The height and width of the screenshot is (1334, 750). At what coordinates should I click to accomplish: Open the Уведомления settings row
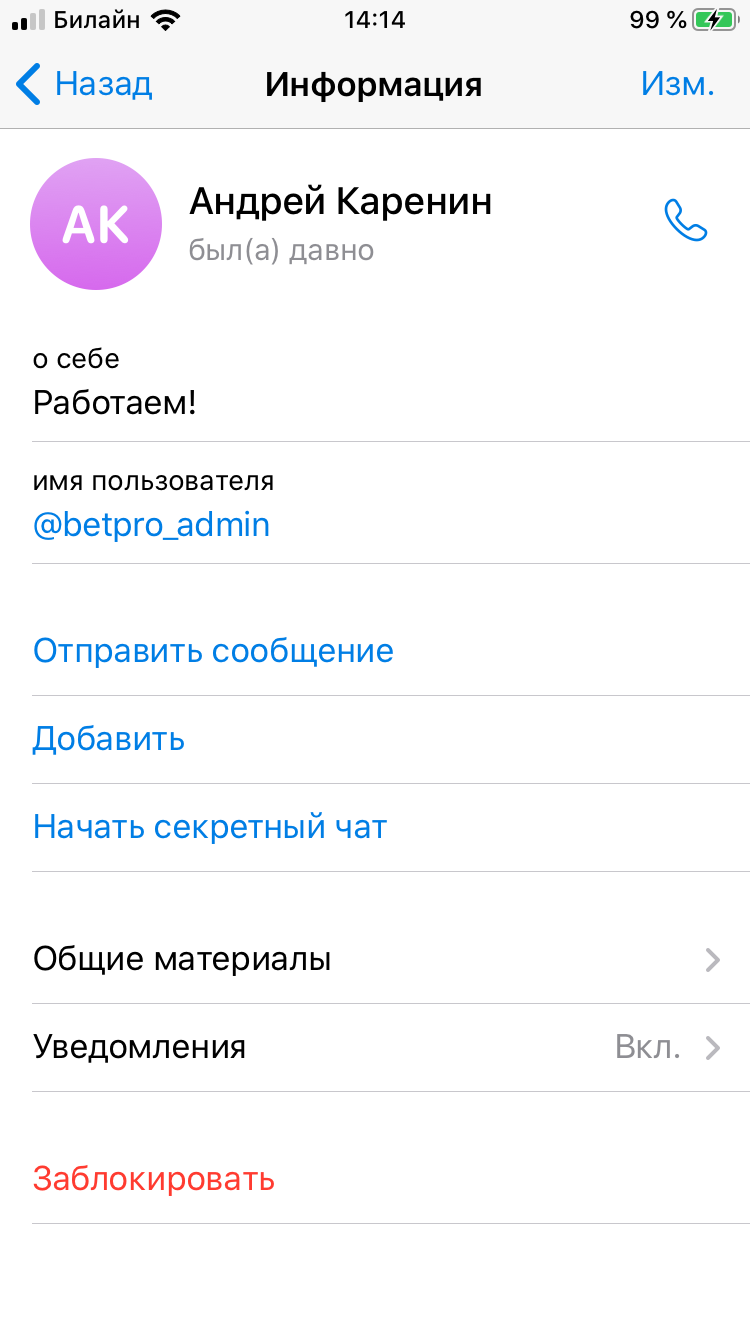[x=391, y=1048]
